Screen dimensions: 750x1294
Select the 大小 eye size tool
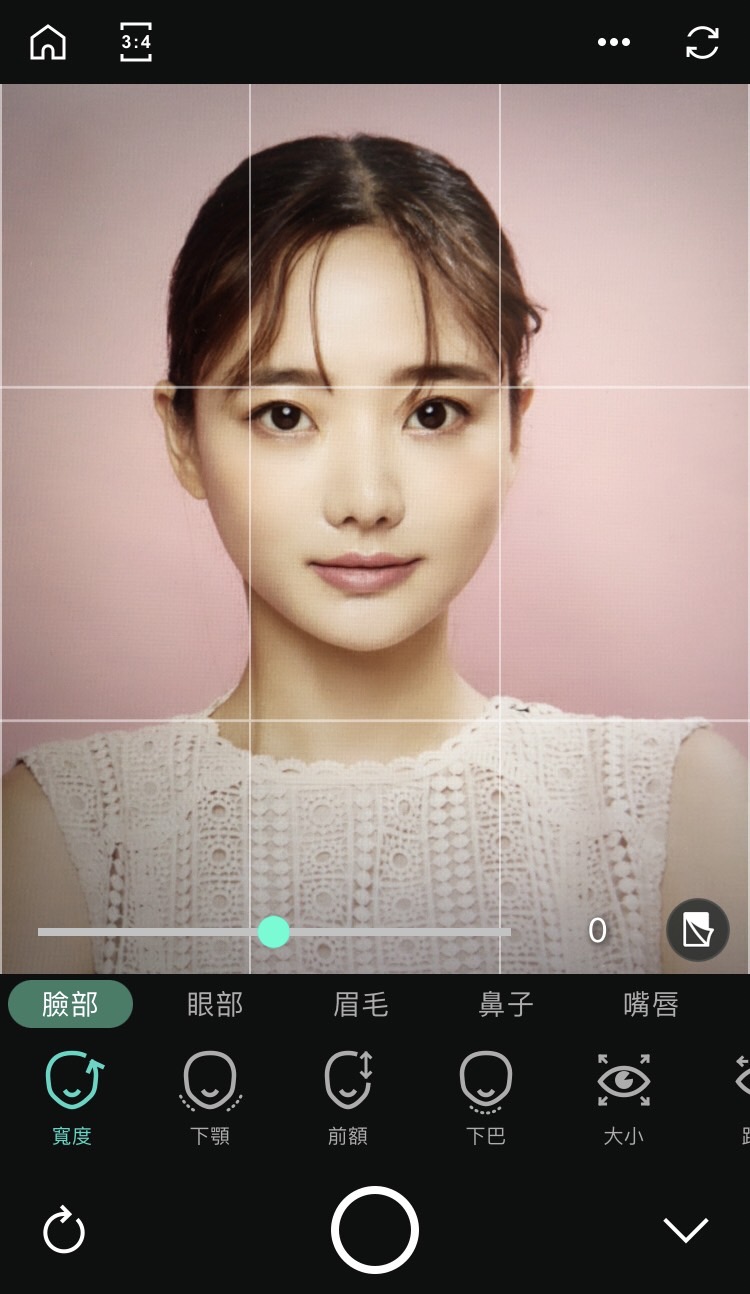coord(623,1097)
